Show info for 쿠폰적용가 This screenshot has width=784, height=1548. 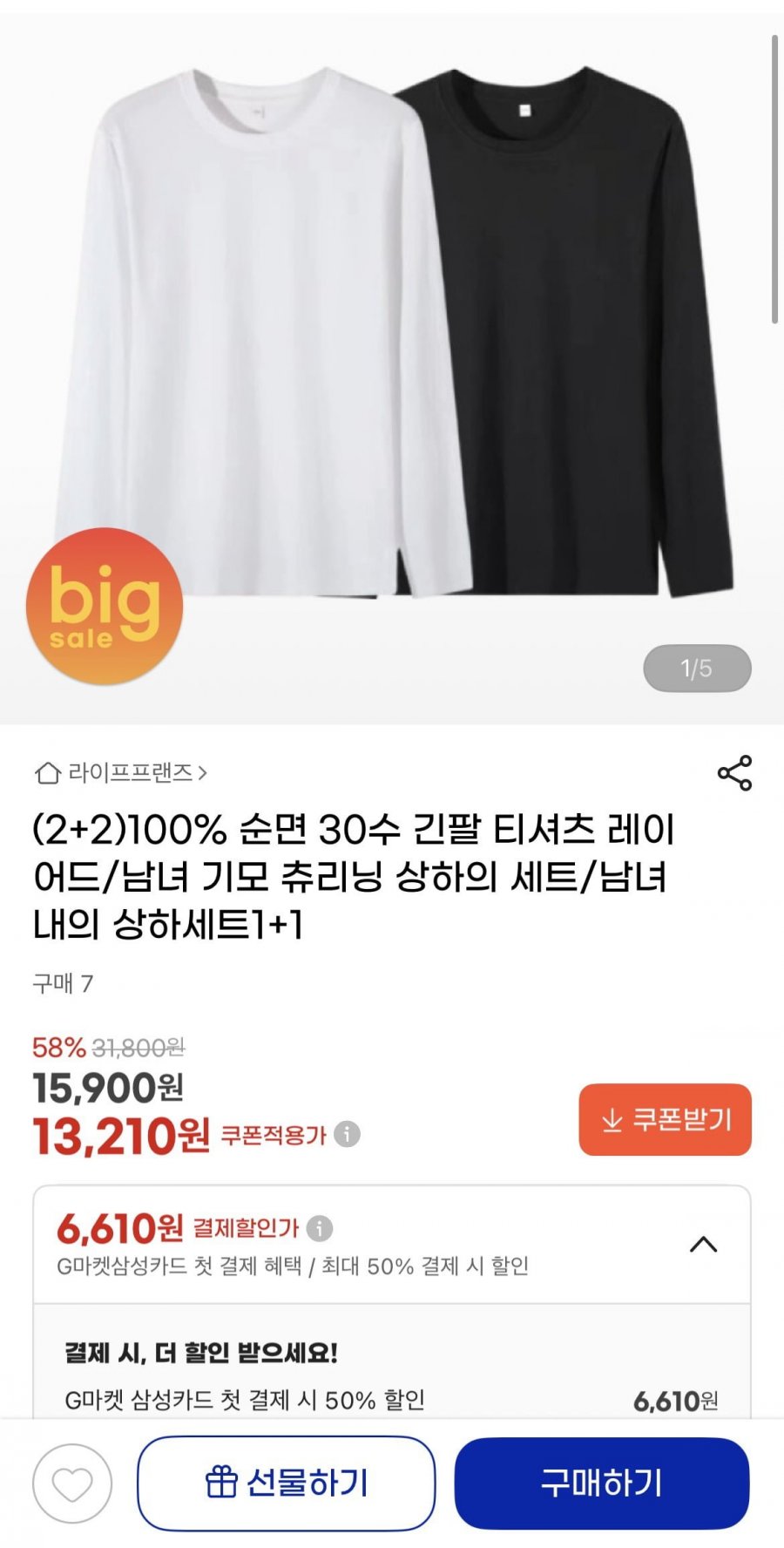pyautogui.click(x=347, y=1135)
